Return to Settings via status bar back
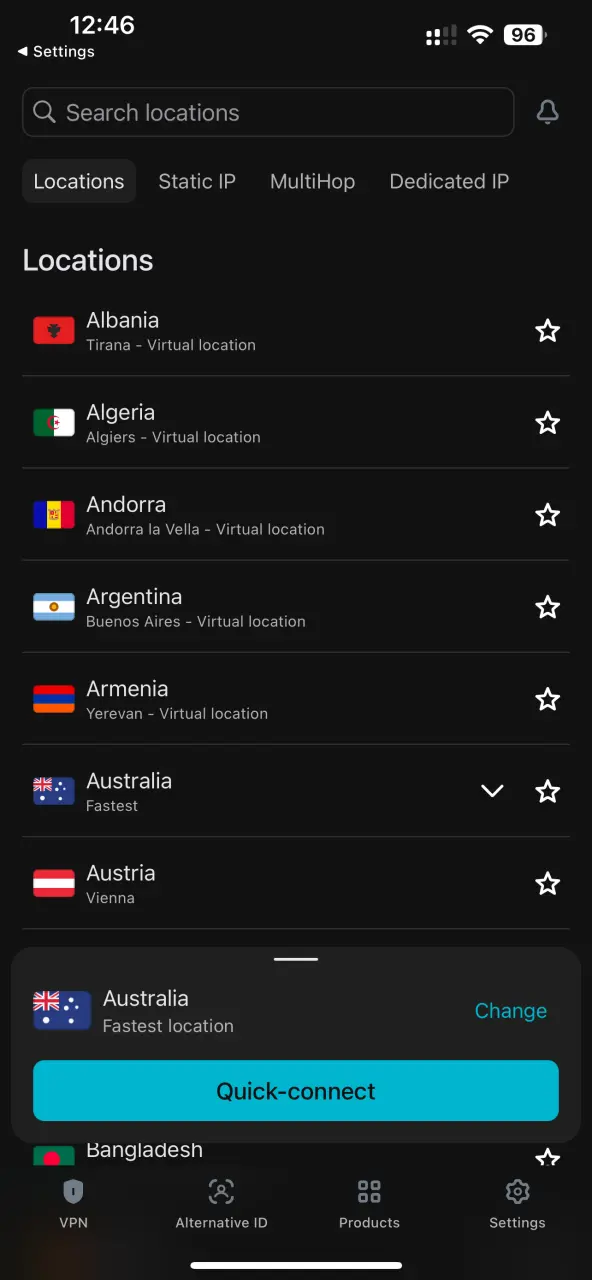The height and width of the screenshot is (1280, 592). coord(56,51)
